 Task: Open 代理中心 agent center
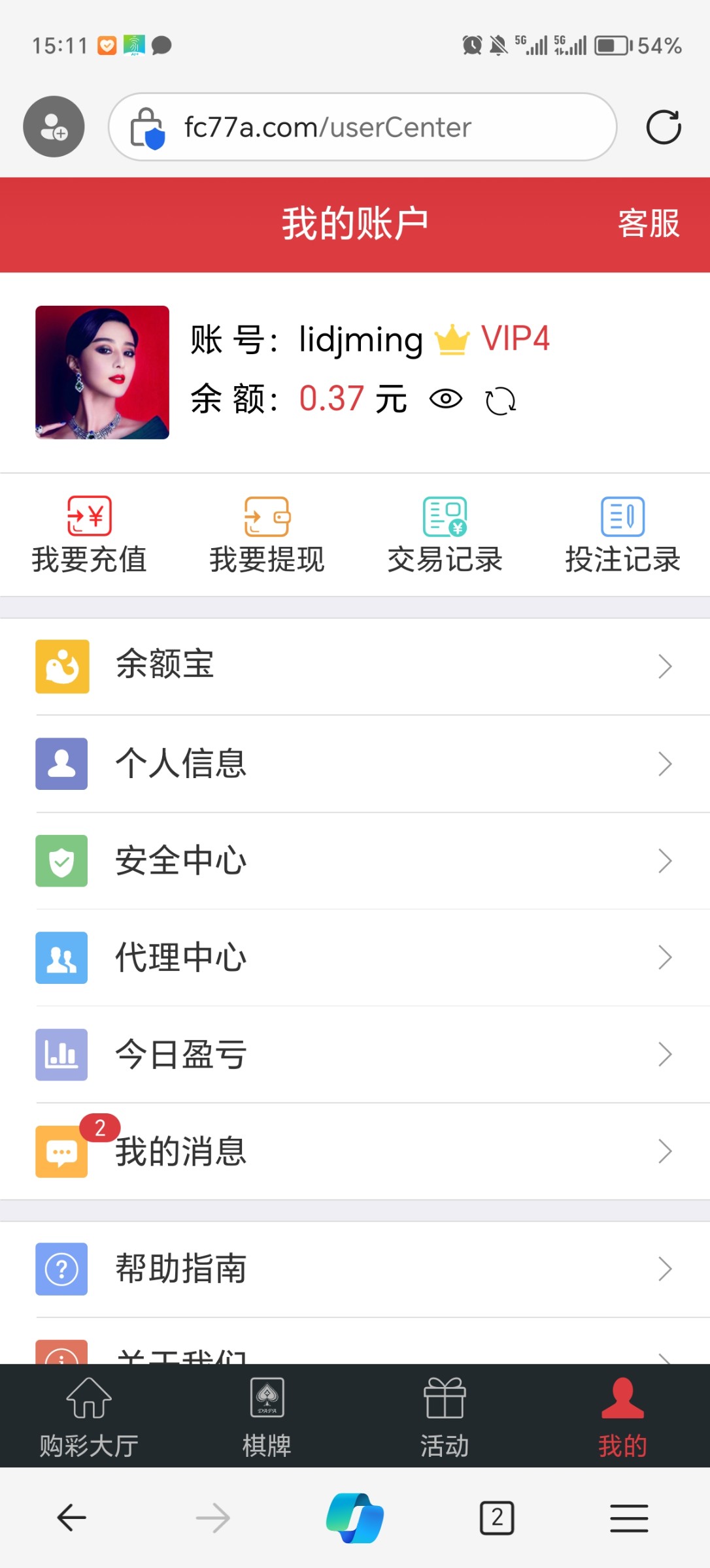(355, 957)
